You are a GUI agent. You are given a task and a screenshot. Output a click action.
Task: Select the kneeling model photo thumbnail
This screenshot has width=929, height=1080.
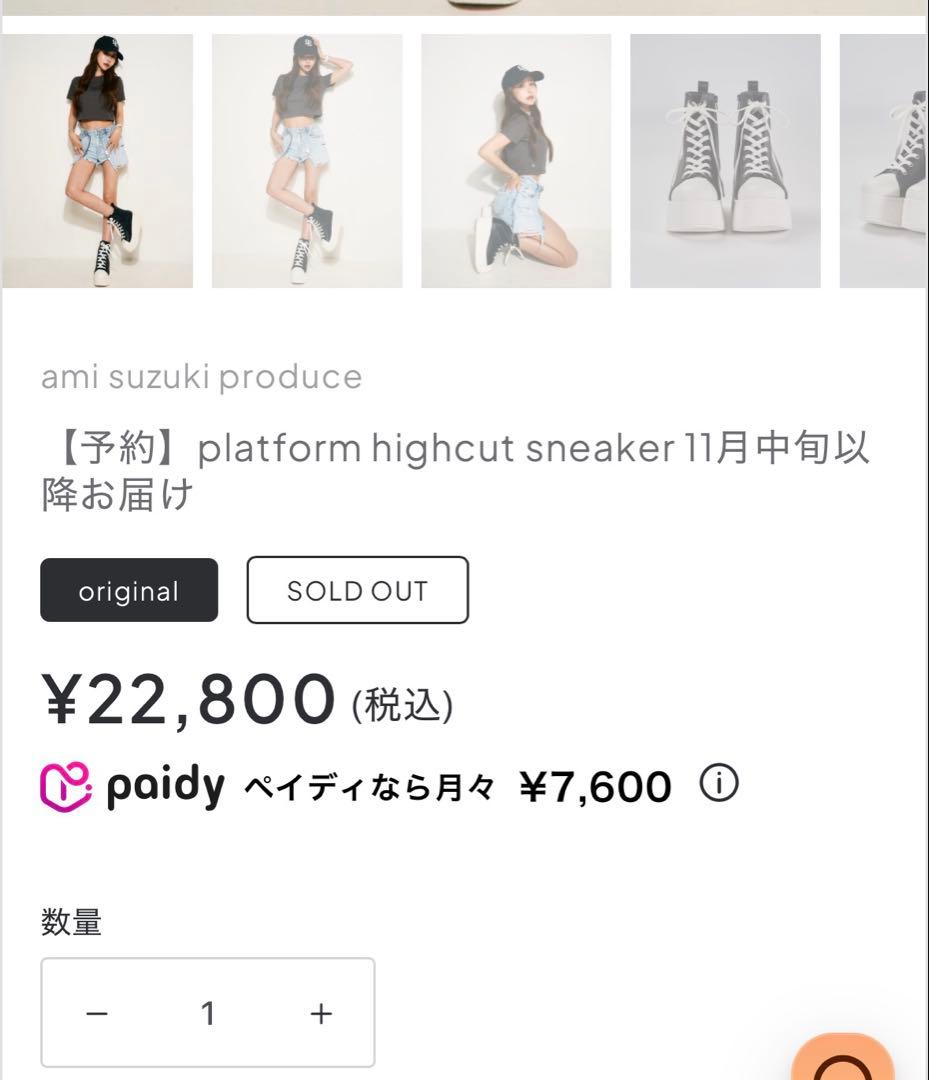(516, 161)
